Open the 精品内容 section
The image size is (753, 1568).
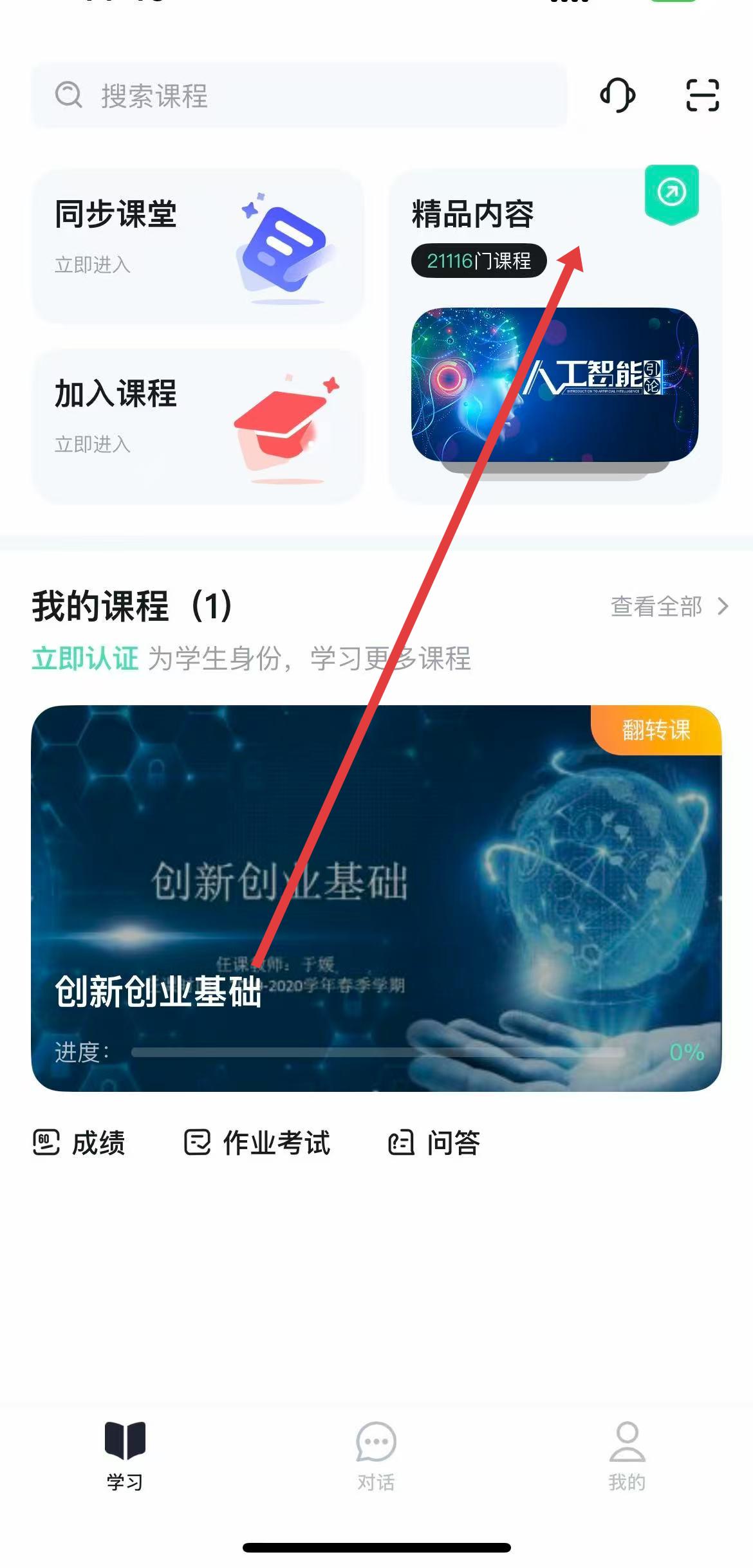click(x=473, y=214)
